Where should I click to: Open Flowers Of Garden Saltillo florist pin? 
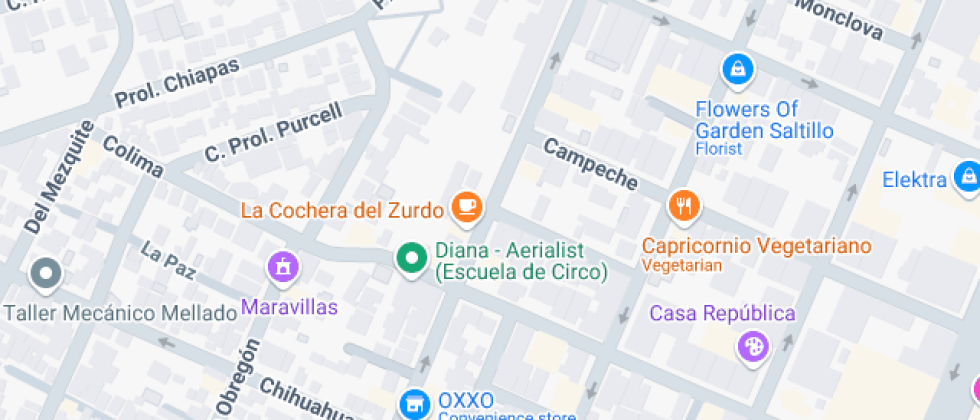click(x=737, y=69)
